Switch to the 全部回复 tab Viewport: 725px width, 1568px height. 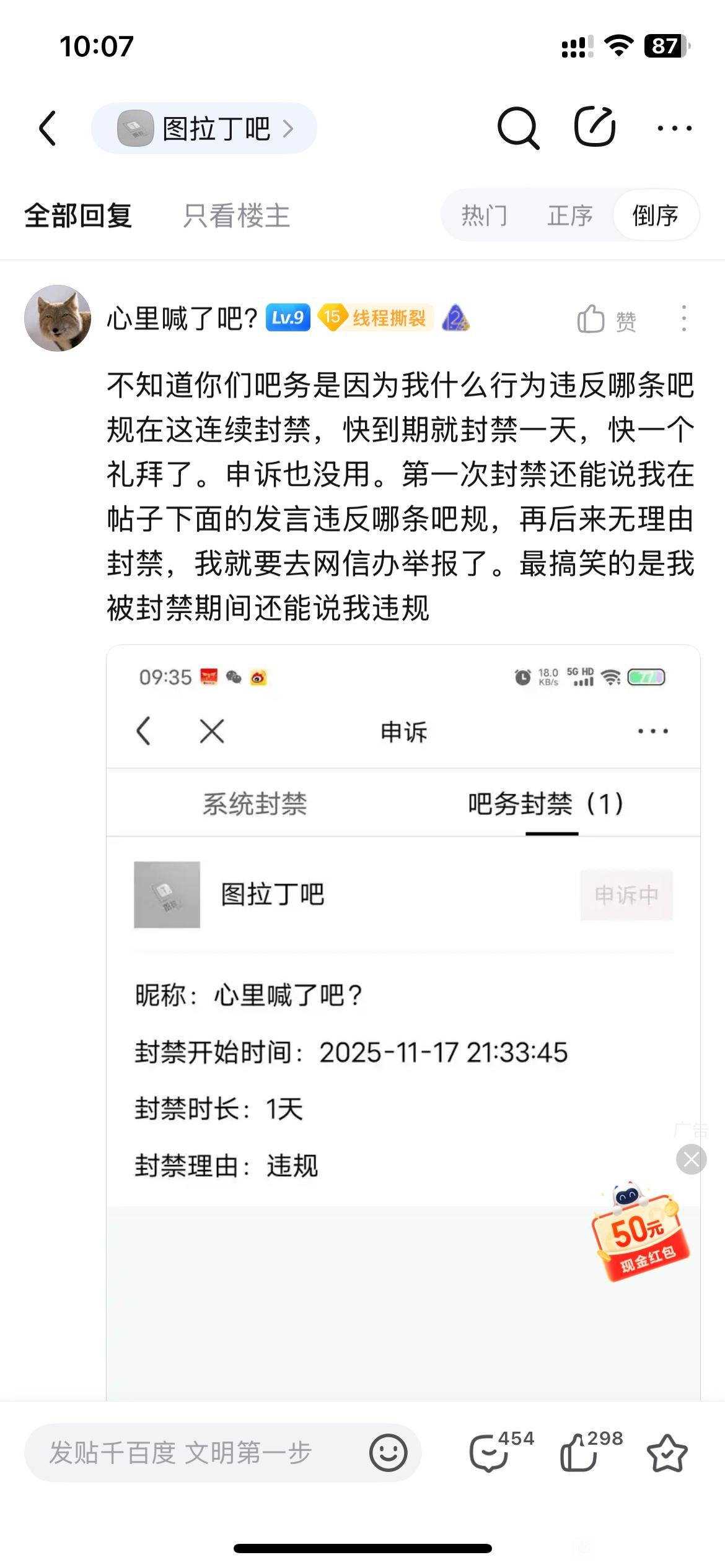point(78,216)
